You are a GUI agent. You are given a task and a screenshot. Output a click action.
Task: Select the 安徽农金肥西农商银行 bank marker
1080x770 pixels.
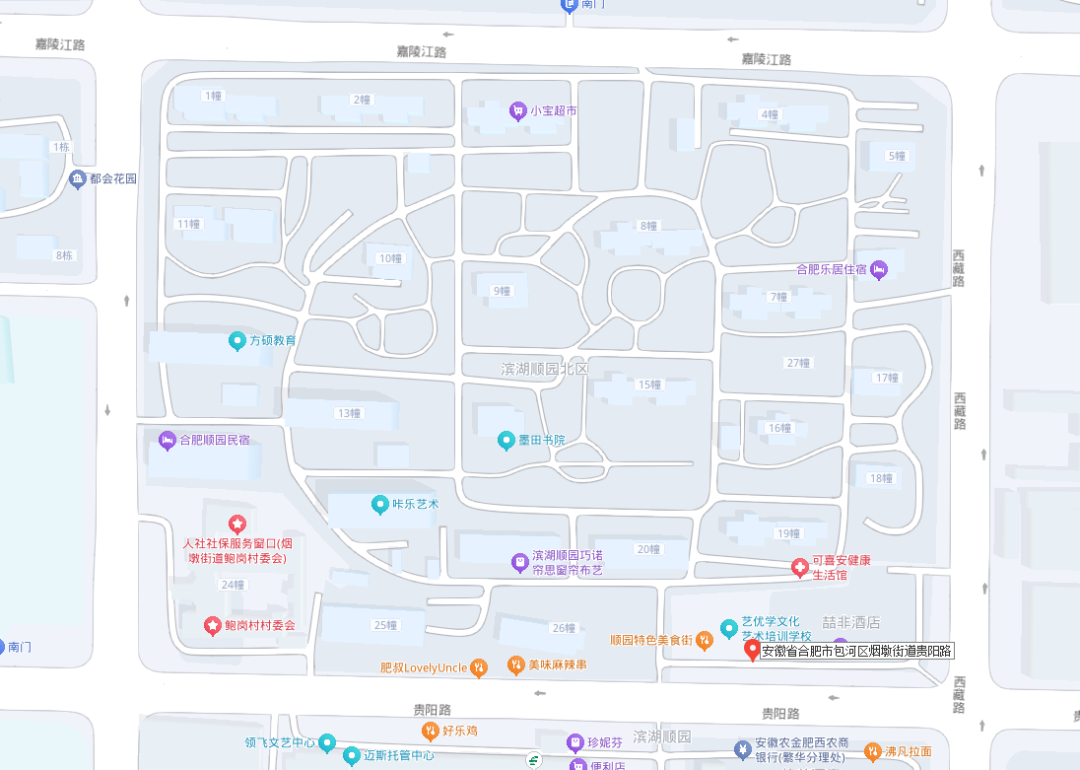[x=742, y=749]
